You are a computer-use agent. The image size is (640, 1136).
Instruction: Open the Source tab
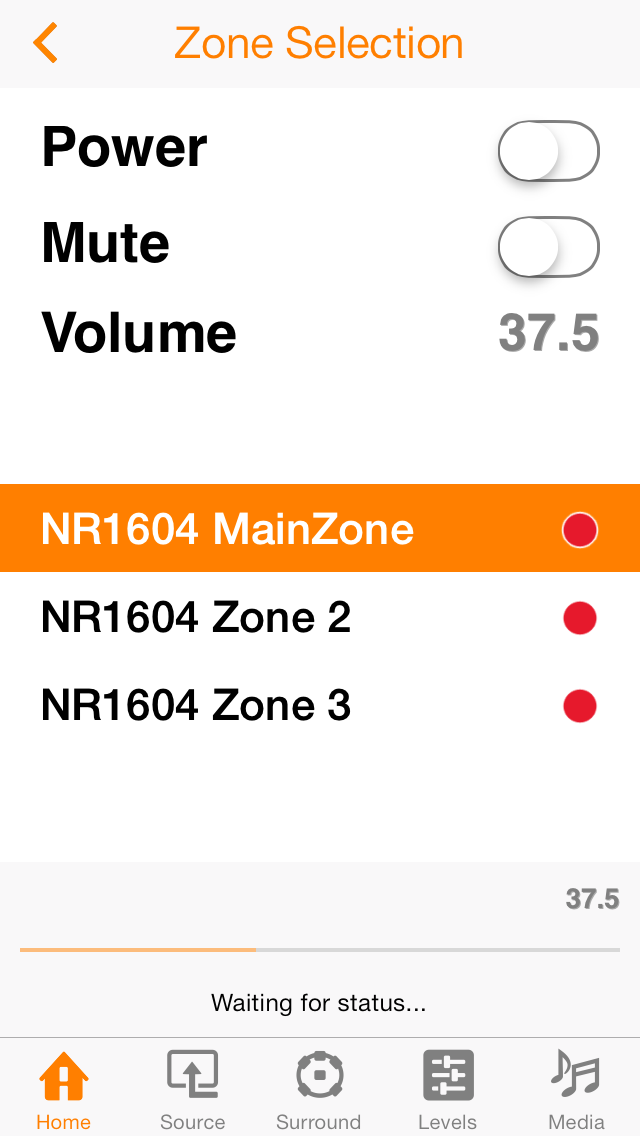pos(192,1090)
